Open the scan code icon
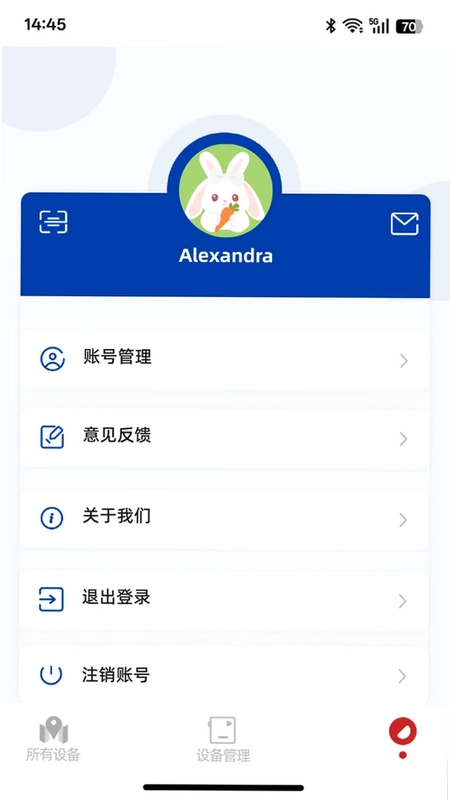This screenshot has height=800, width=450. coord(54,222)
